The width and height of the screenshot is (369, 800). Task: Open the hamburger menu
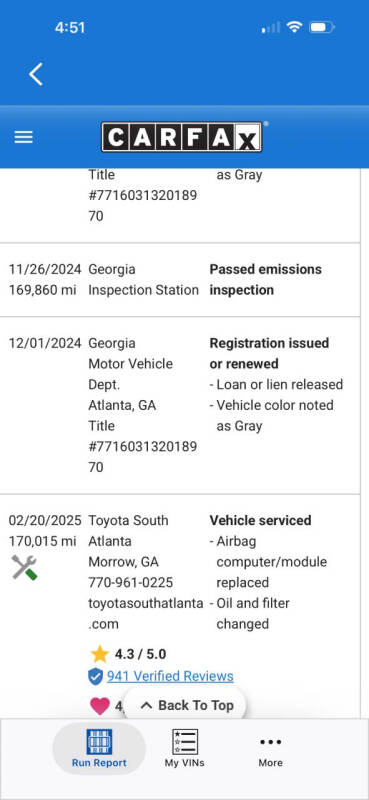pyautogui.click(x=23, y=137)
